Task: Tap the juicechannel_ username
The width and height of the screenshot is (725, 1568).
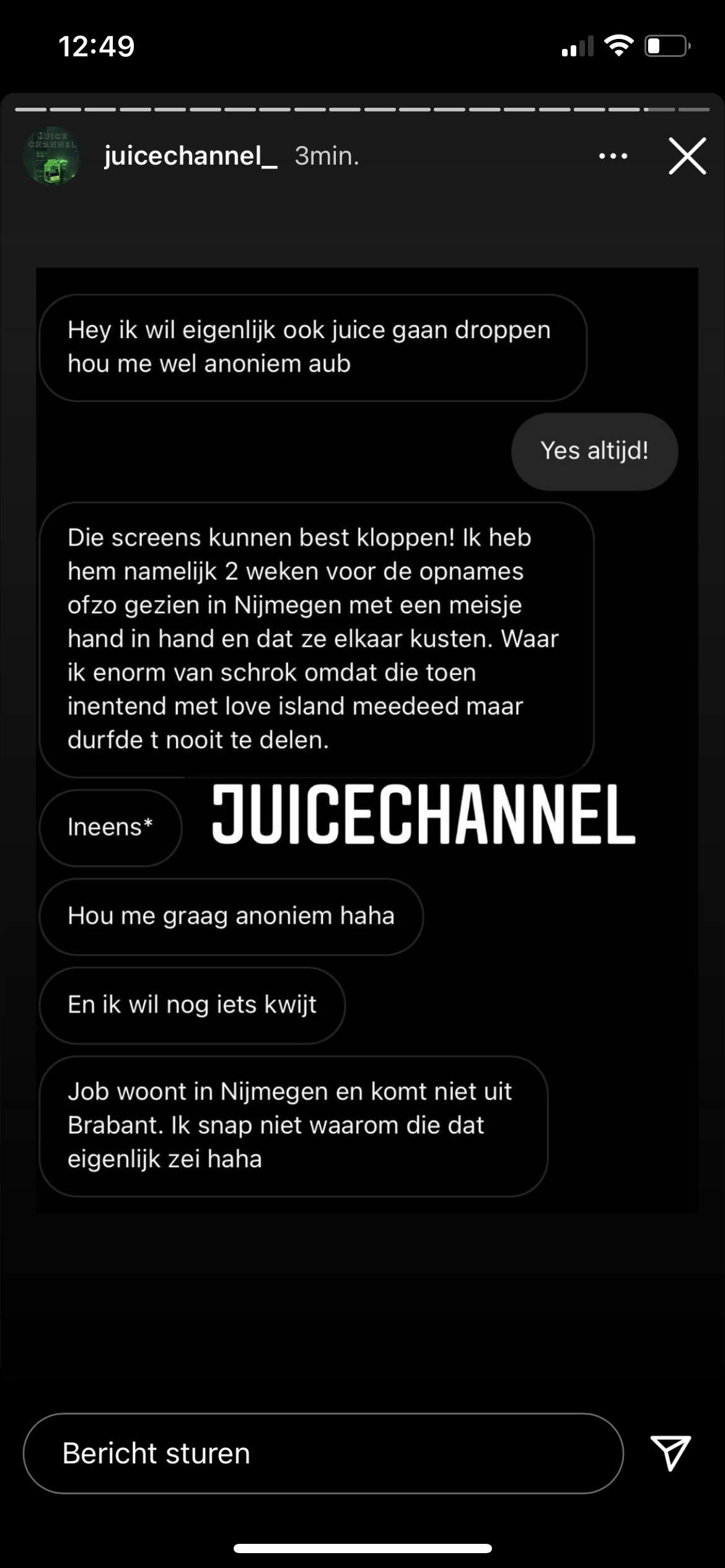Action: click(190, 156)
